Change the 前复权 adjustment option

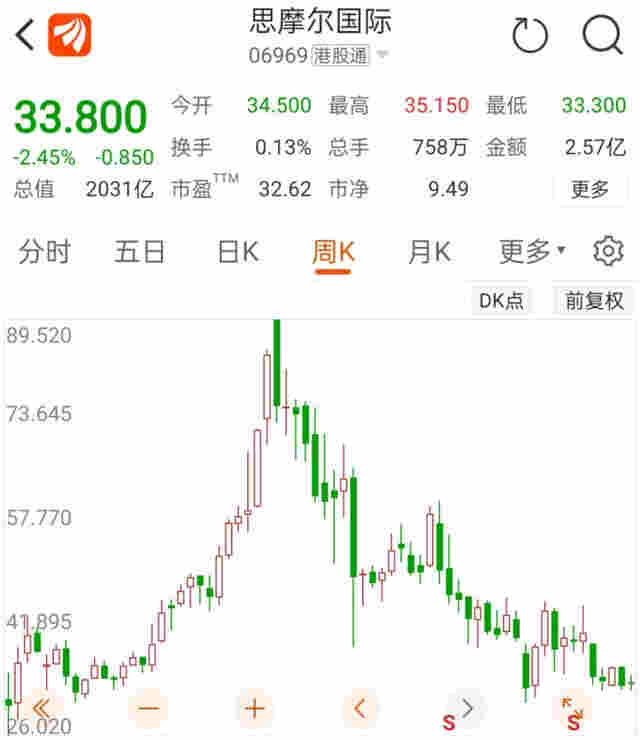(594, 300)
